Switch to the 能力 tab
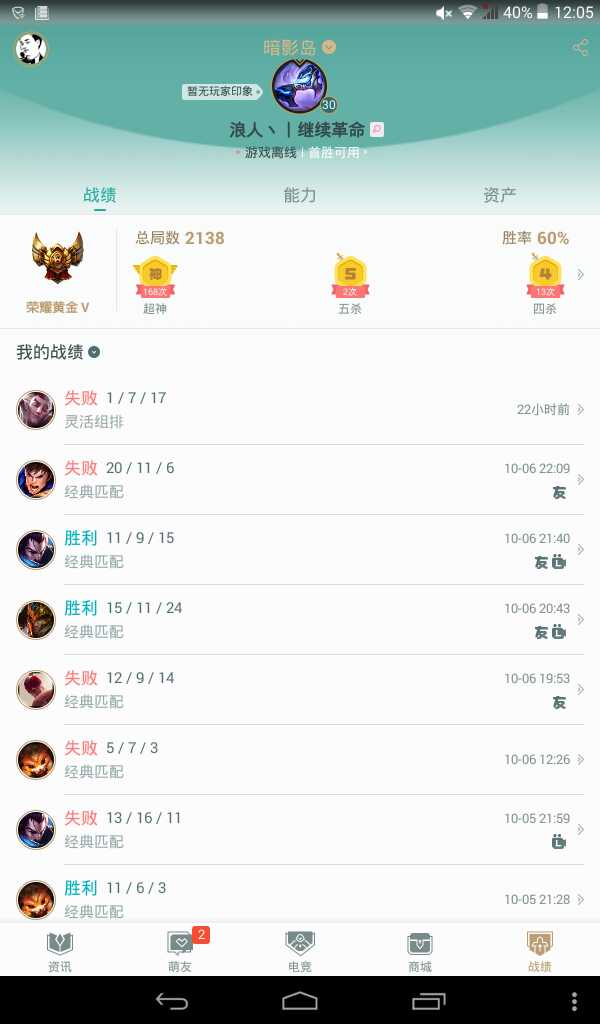This screenshot has height=1024, width=600. pyautogui.click(x=300, y=195)
